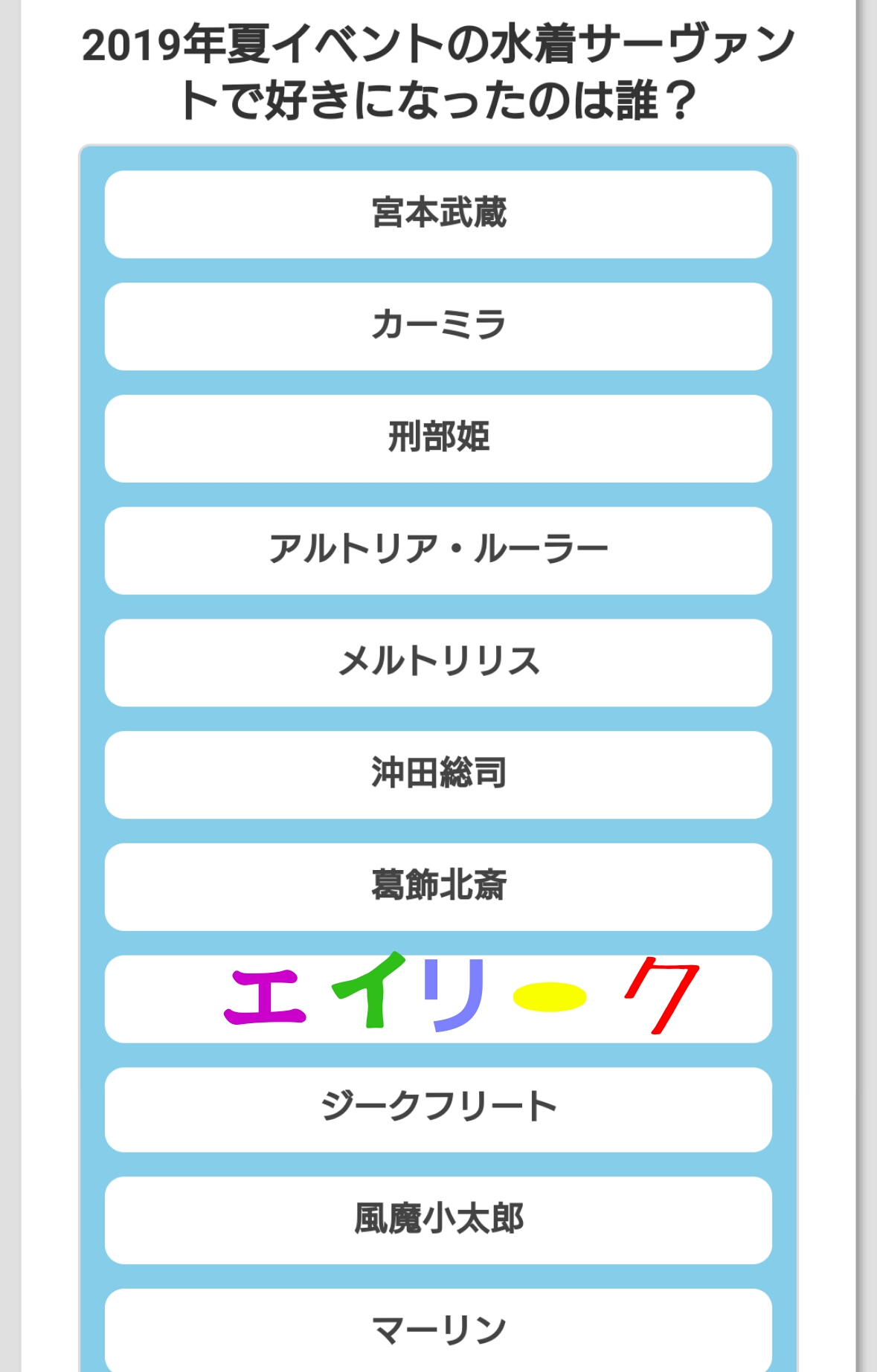The width and height of the screenshot is (877, 1372).
Task: Vote for 葛飾北斎
Action: click(x=438, y=886)
